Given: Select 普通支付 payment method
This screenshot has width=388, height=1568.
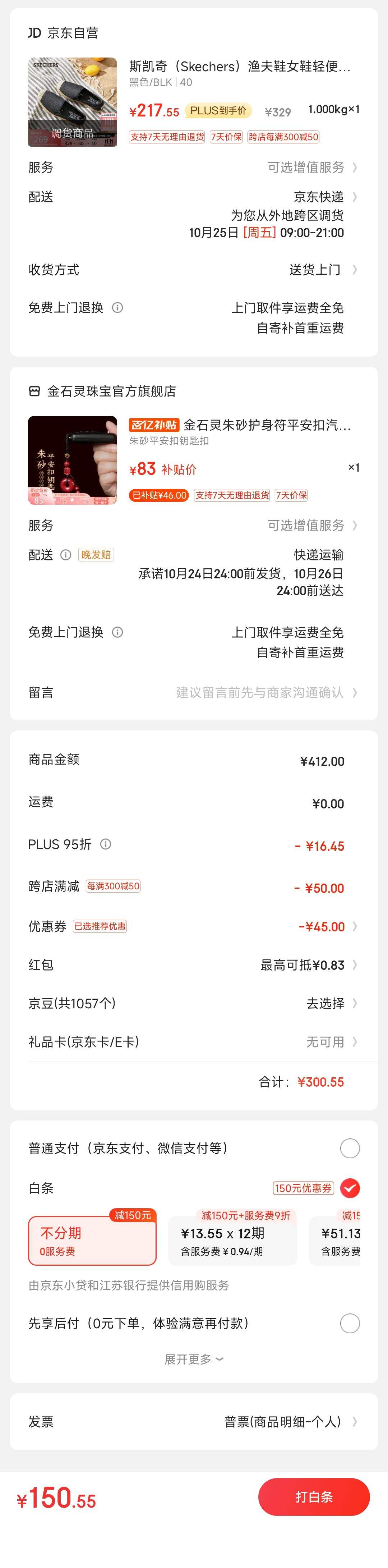Looking at the screenshot, I should 350,1149.
